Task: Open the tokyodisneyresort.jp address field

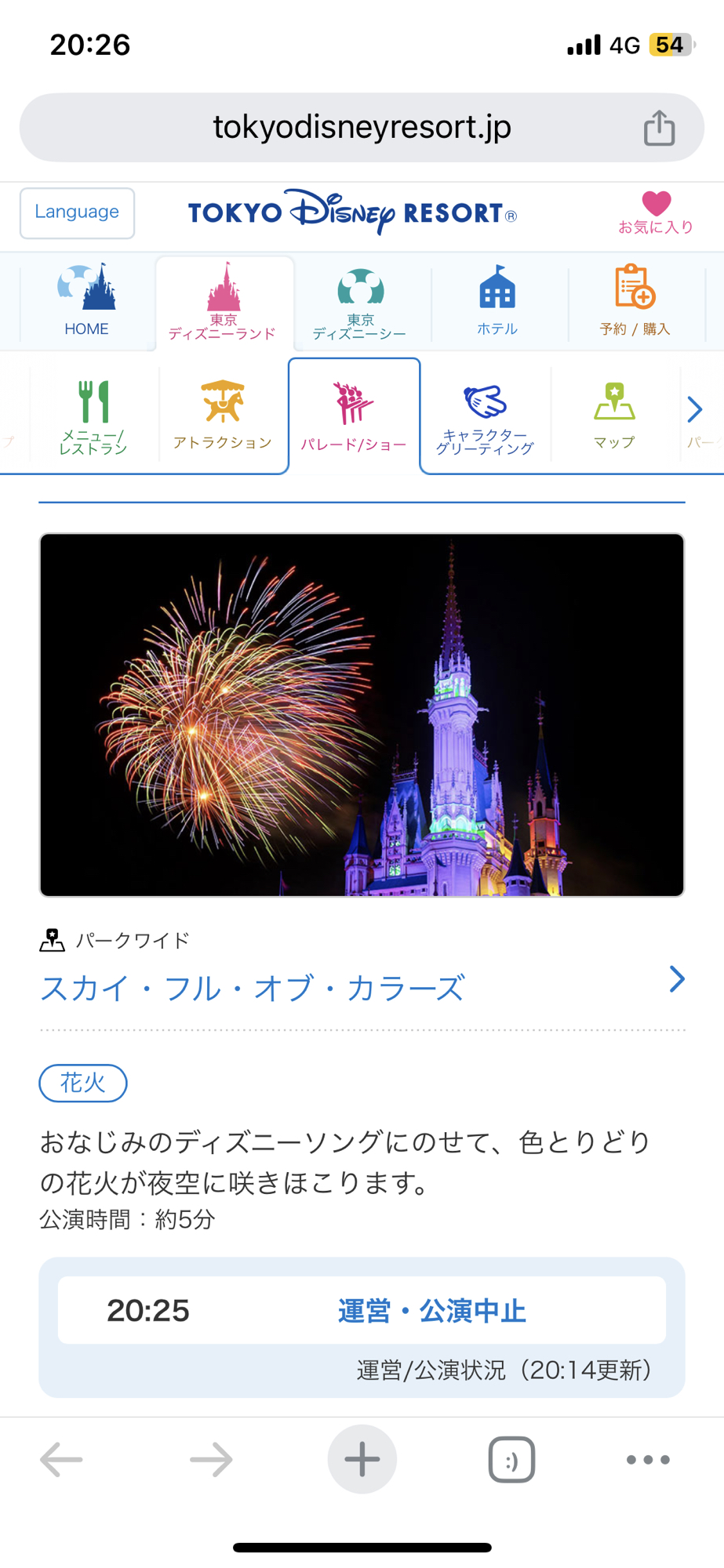Action: click(362, 128)
